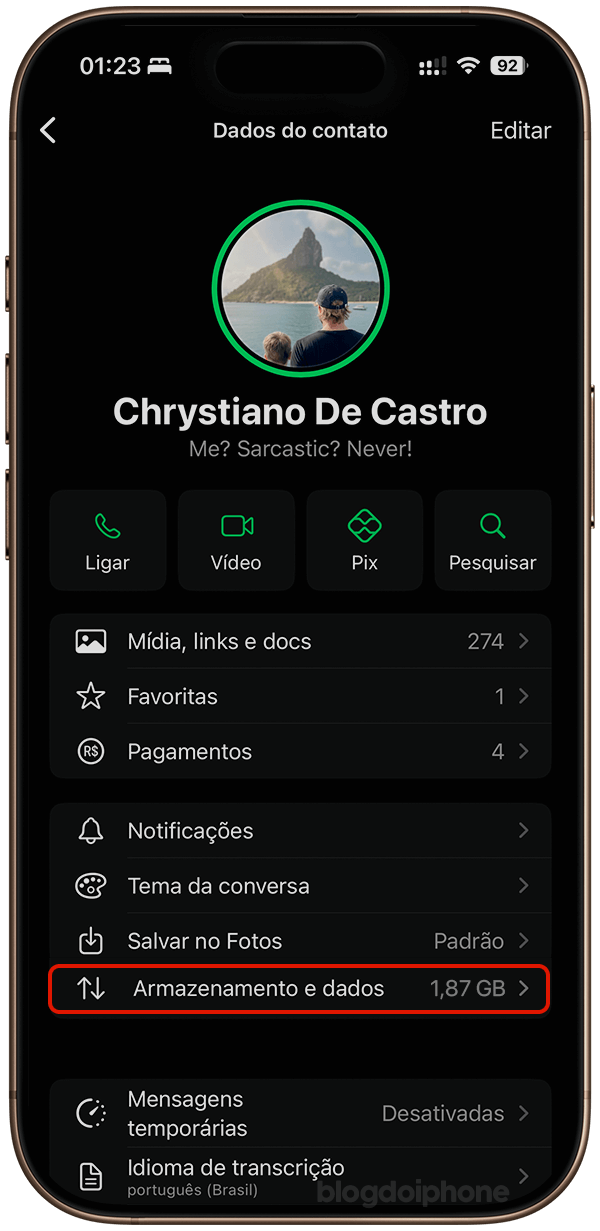Viewport: 600px width, 1231px height.
Task: Open Notificações settings
Action: point(300,831)
